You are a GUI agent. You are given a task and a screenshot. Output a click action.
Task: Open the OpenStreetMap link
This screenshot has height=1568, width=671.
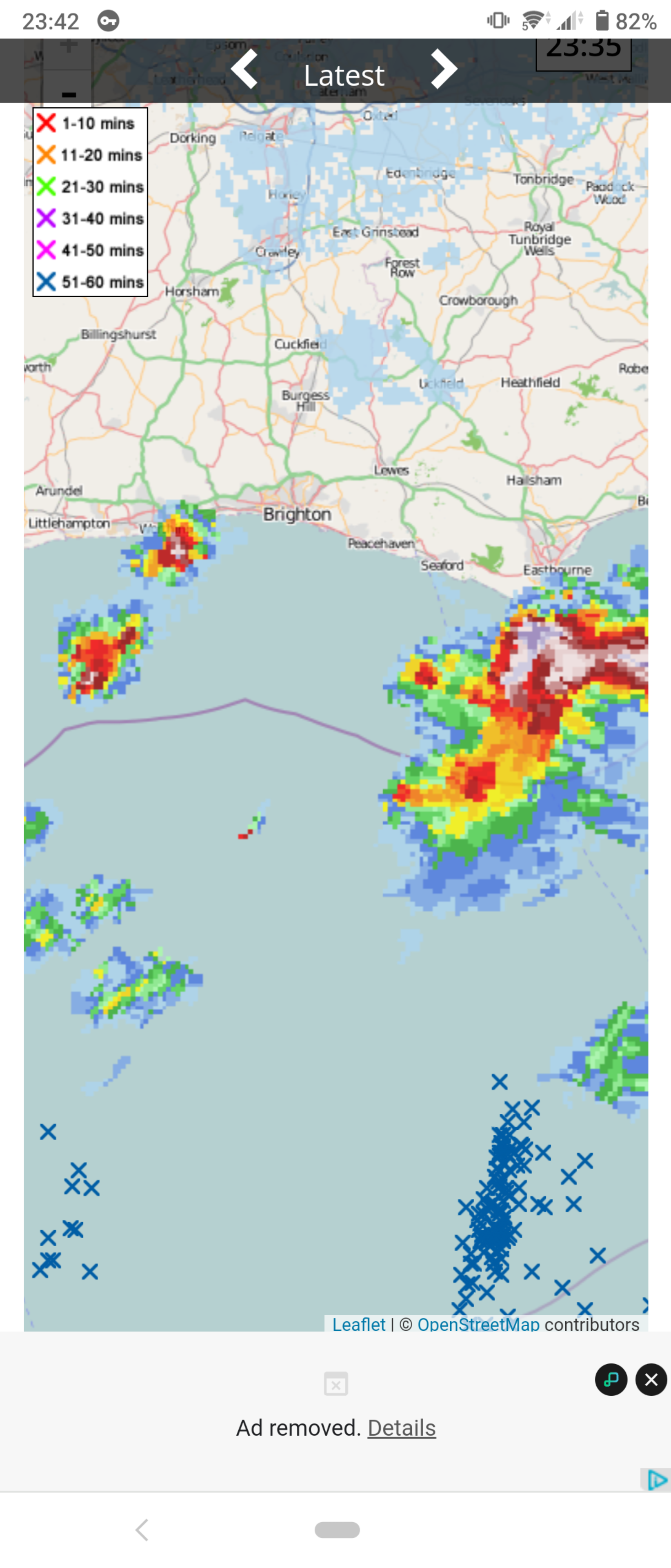(x=478, y=1325)
